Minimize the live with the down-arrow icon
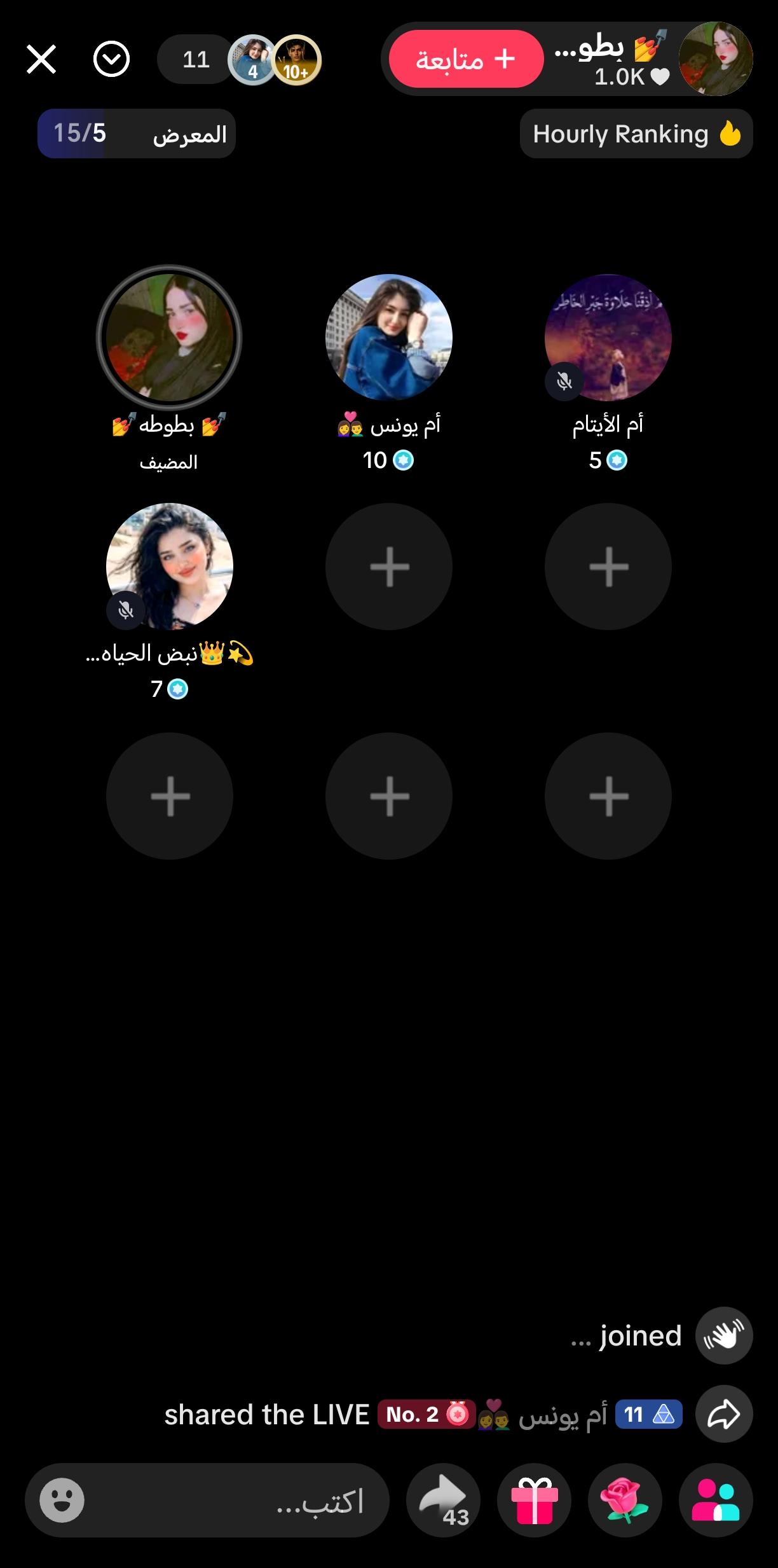The height and width of the screenshot is (1568, 778). pos(111,59)
